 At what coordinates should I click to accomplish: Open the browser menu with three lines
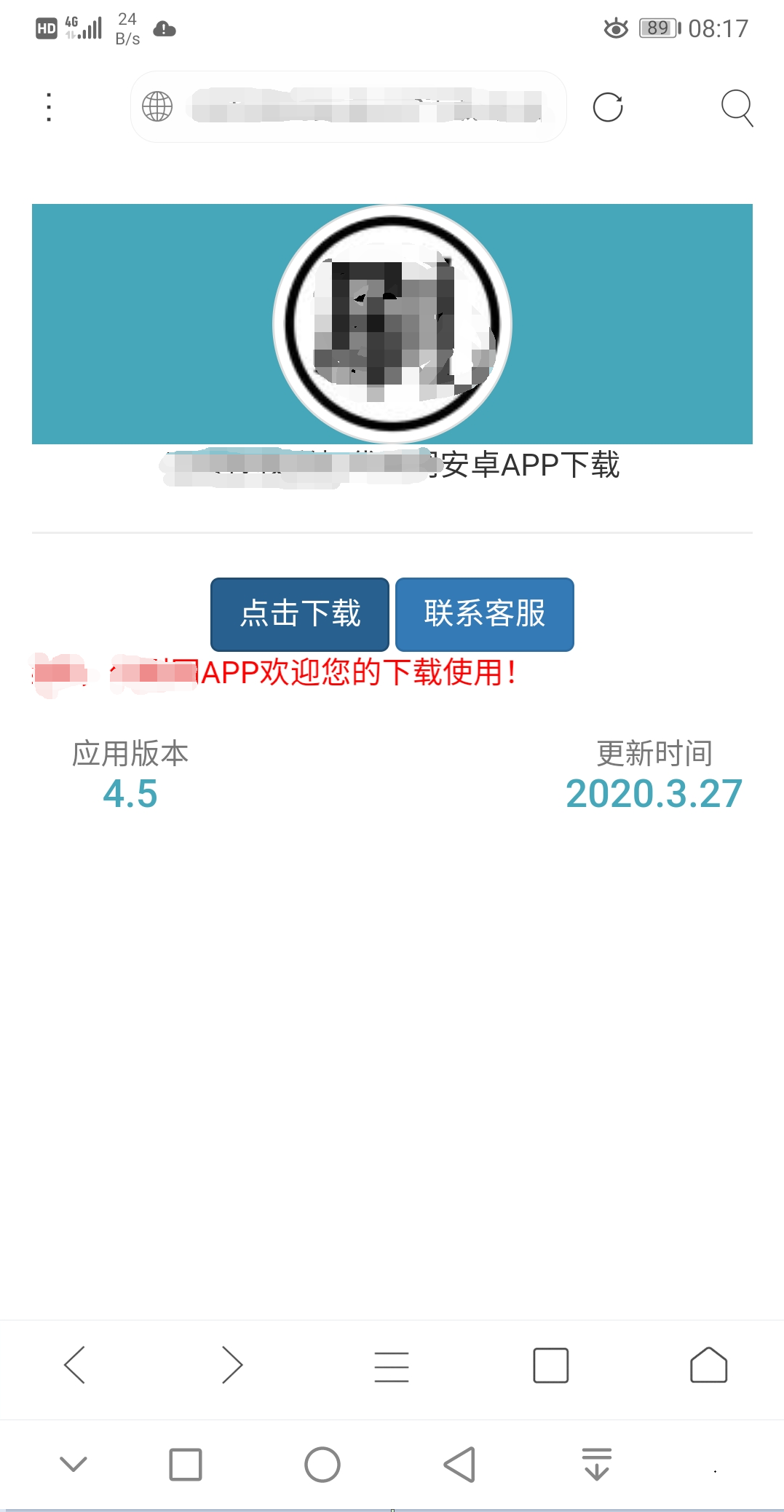coord(392,1366)
